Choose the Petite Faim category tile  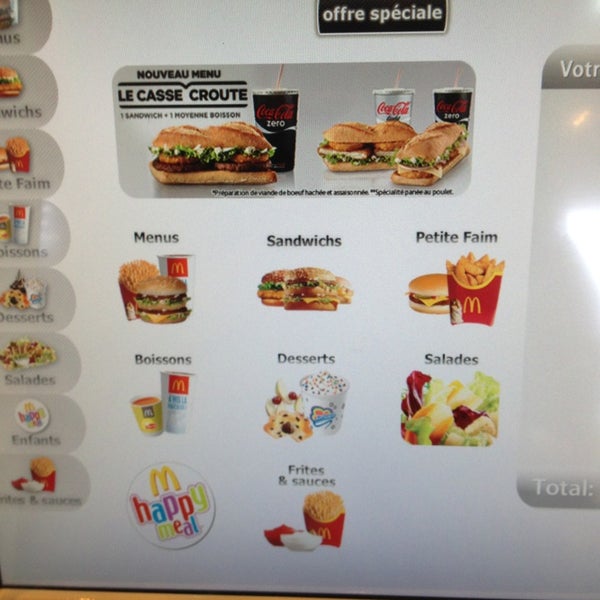[455, 280]
